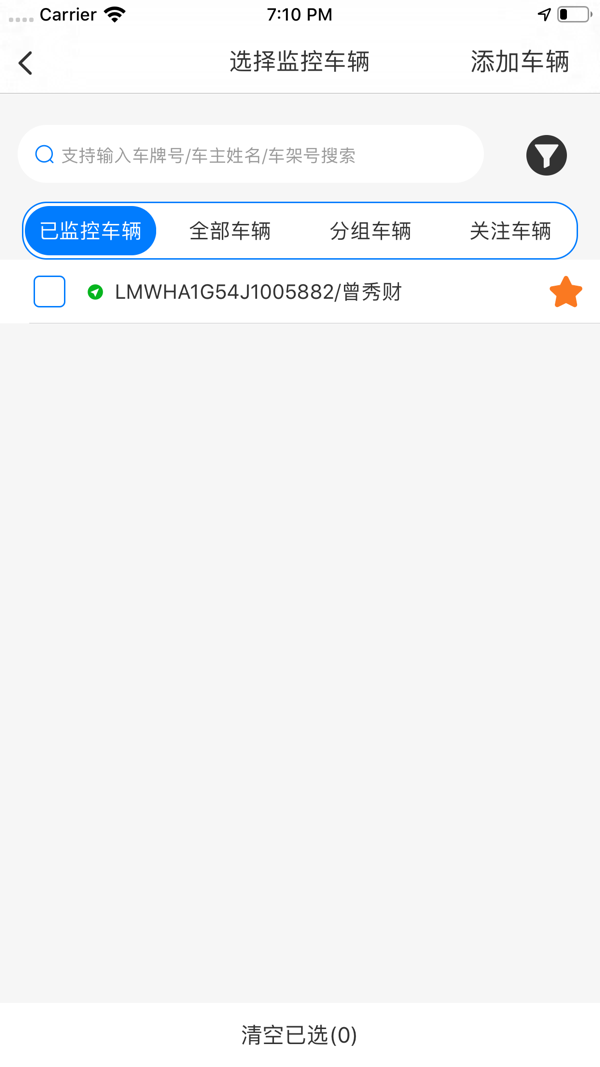Screen dimensions: 600x1067
Task: Check the box for LMWHA1G54J1005882
Action: (49, 292)
